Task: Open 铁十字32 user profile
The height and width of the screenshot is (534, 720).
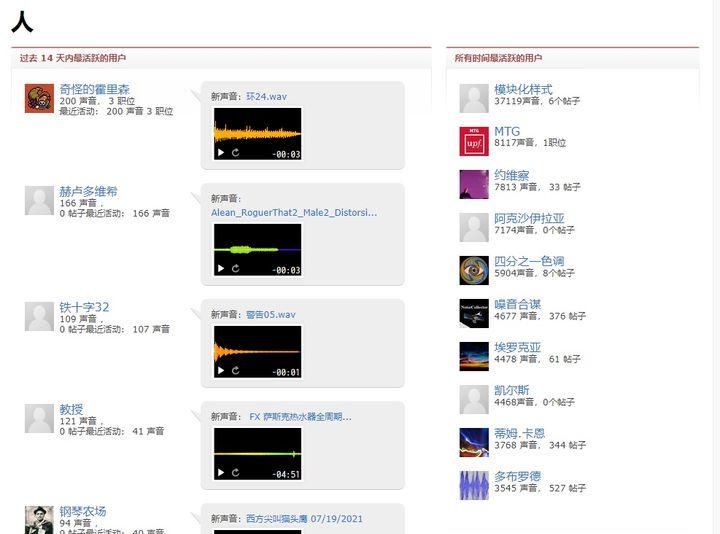Action: click(84, 307)
